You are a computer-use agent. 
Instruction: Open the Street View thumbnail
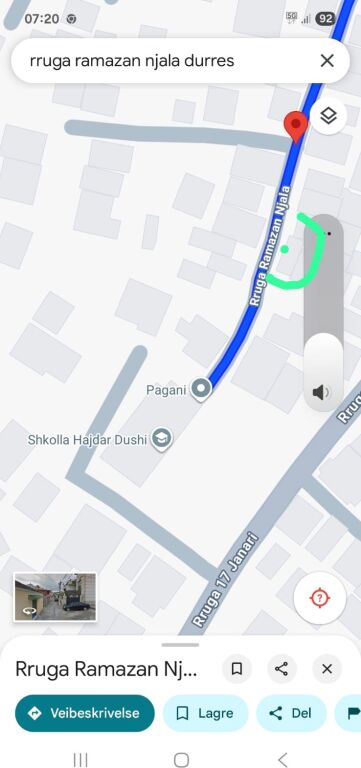pos(55,597)
